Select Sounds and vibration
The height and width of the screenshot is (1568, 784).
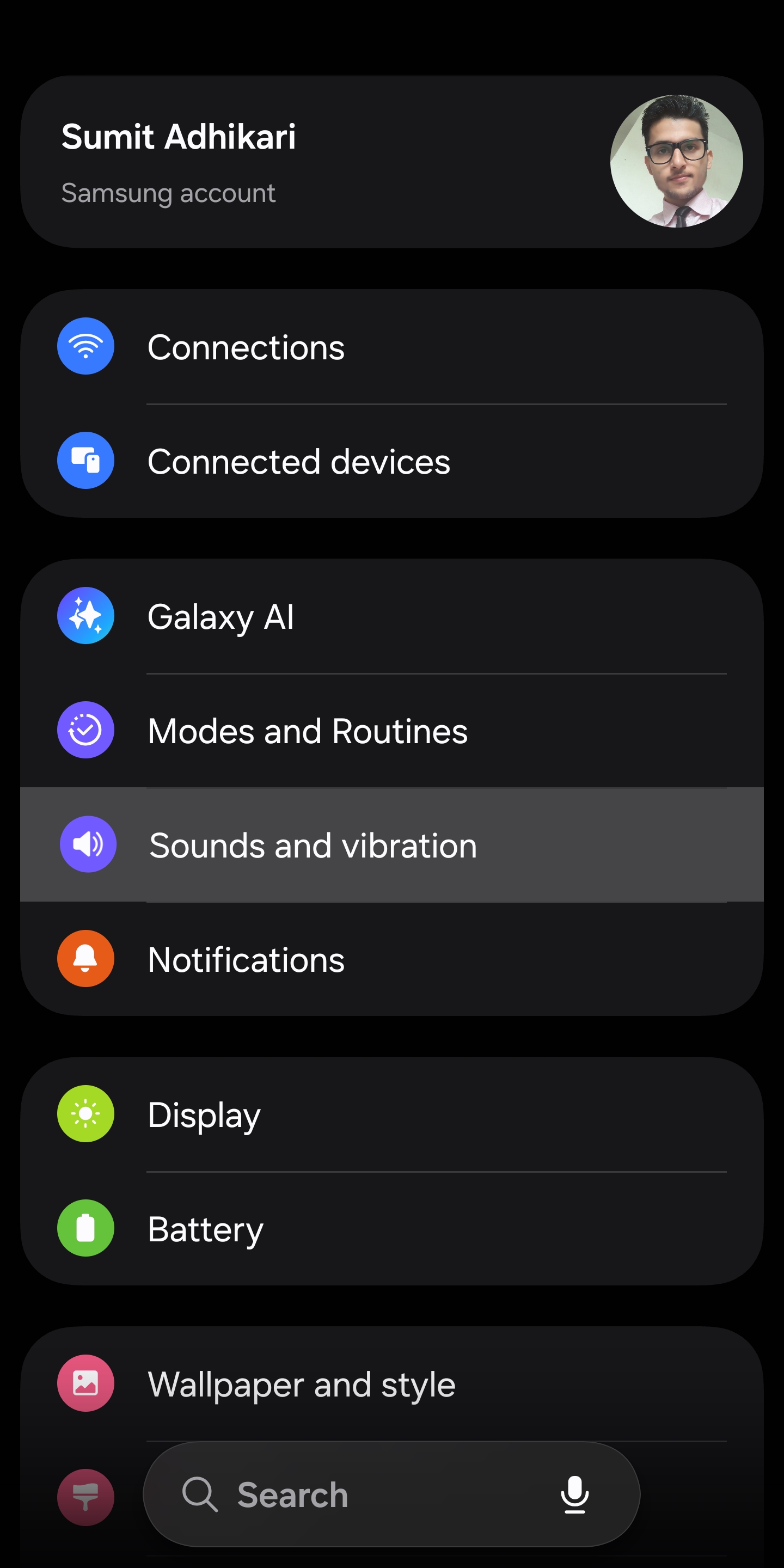pos(392,845)
